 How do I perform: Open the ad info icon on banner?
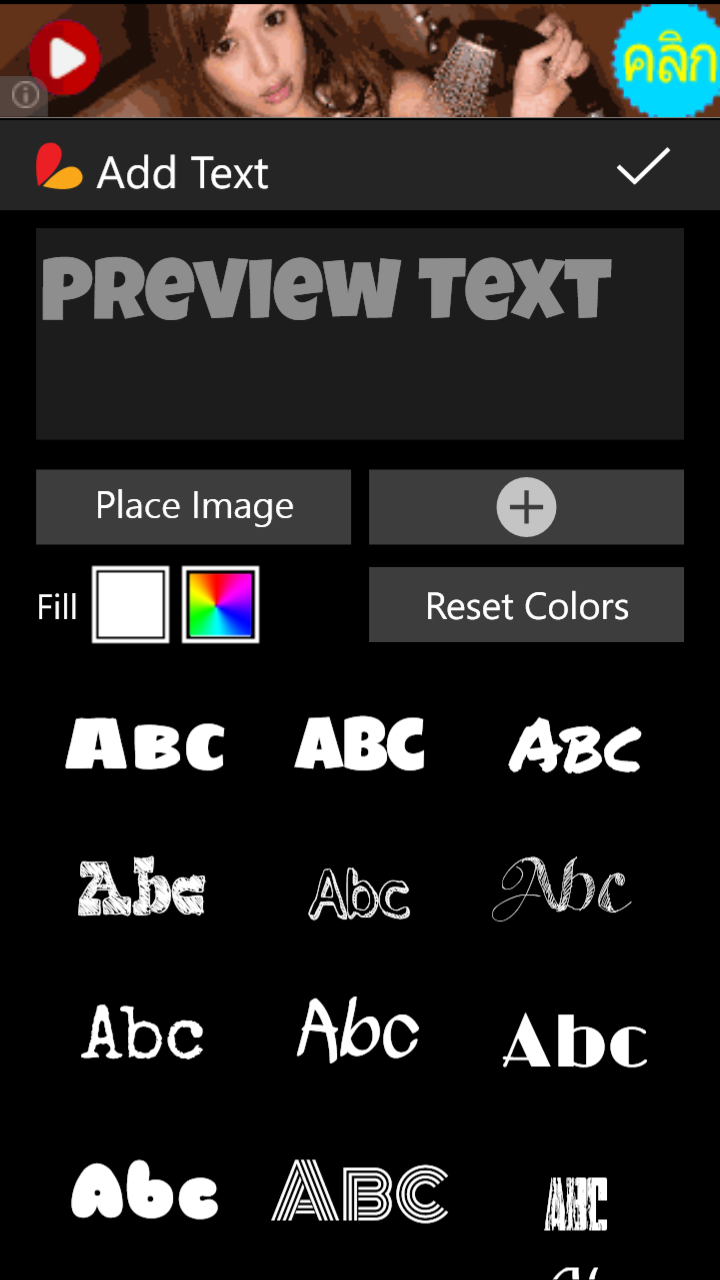(x=25, y=95)
